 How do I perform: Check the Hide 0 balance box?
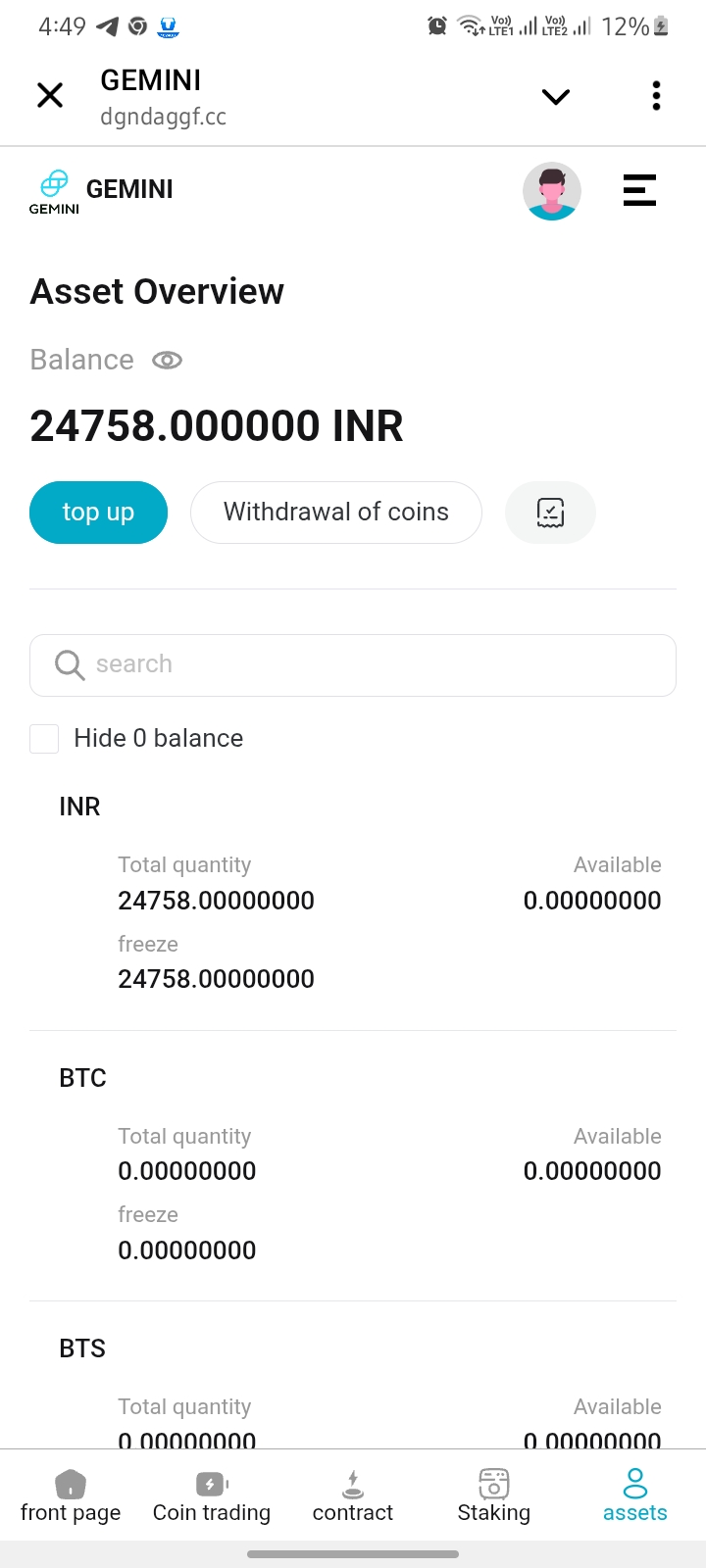[44, 739]
